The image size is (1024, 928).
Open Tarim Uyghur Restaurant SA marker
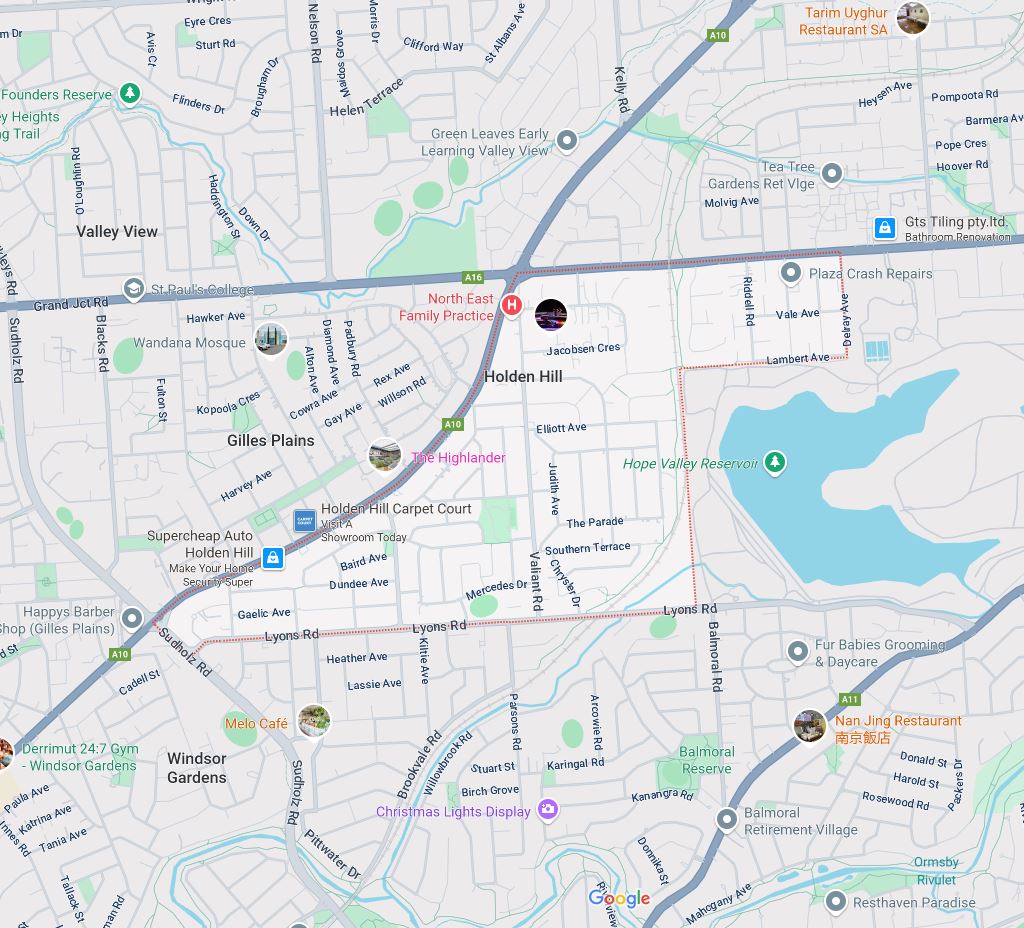pyautogui.click(x=912, y=18)
